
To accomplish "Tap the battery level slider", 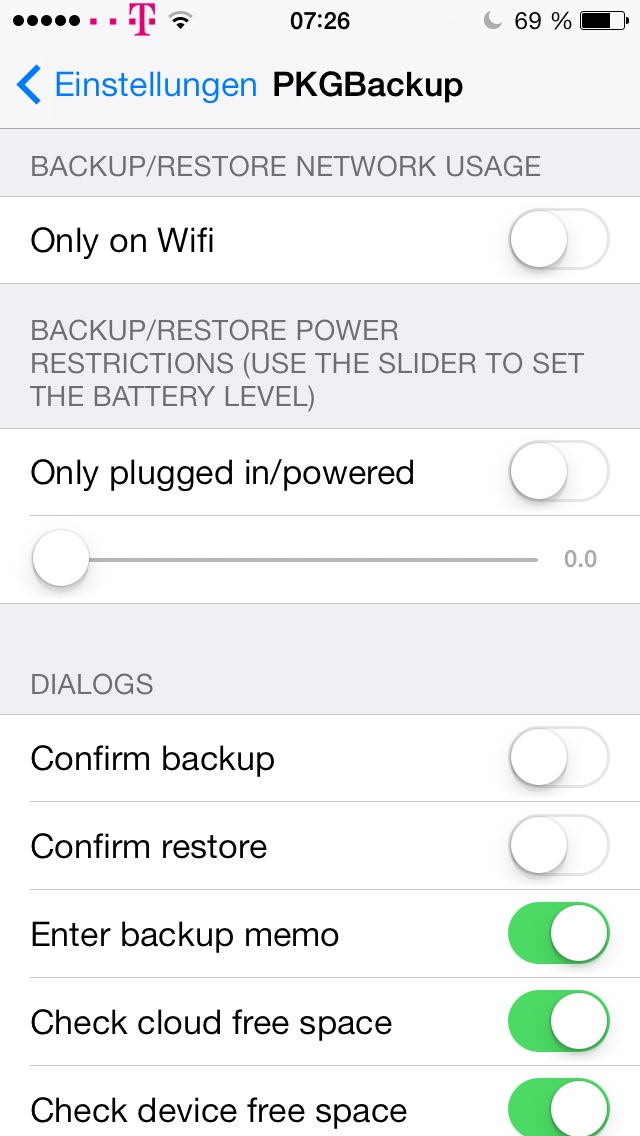I will point(61,558).
